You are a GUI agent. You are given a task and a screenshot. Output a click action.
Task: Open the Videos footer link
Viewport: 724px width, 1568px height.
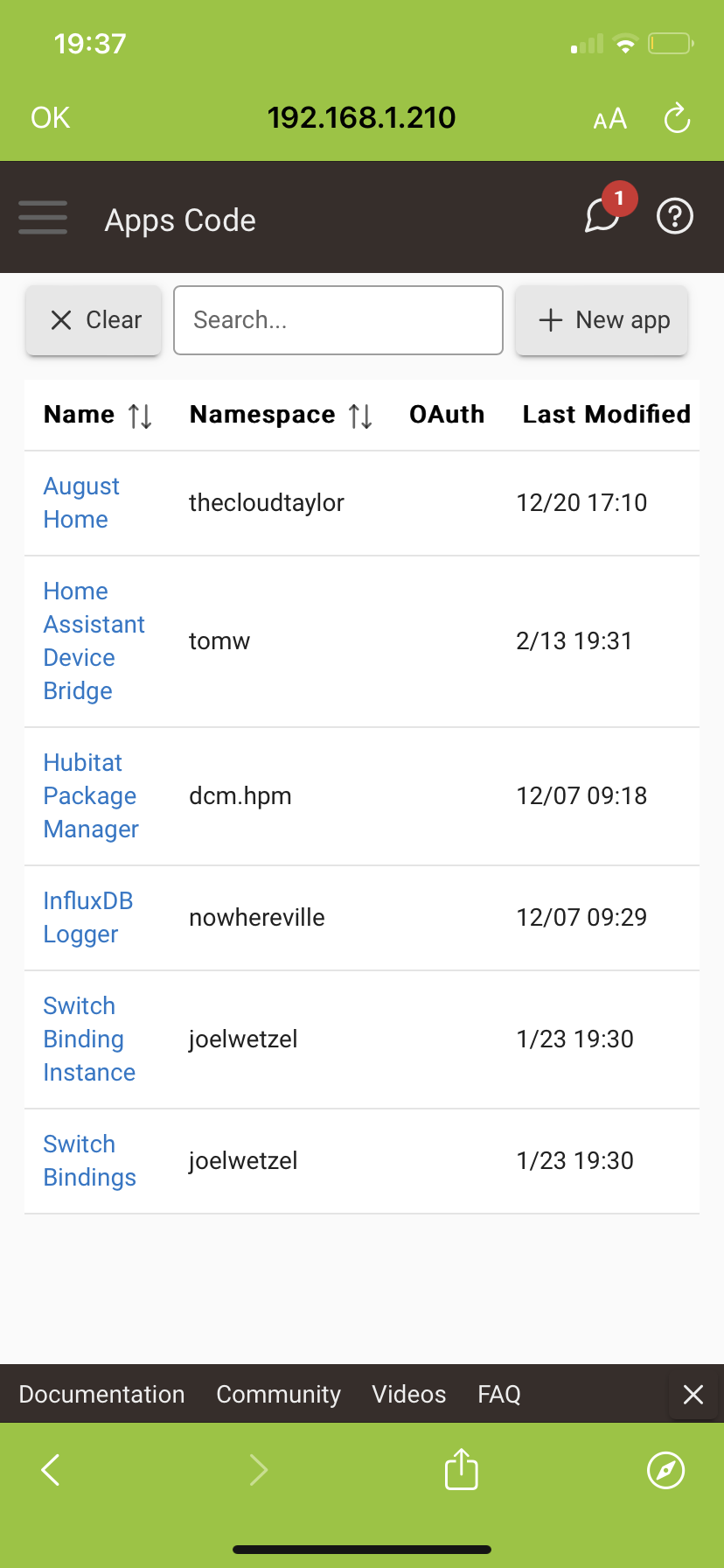pos(409,1394)
